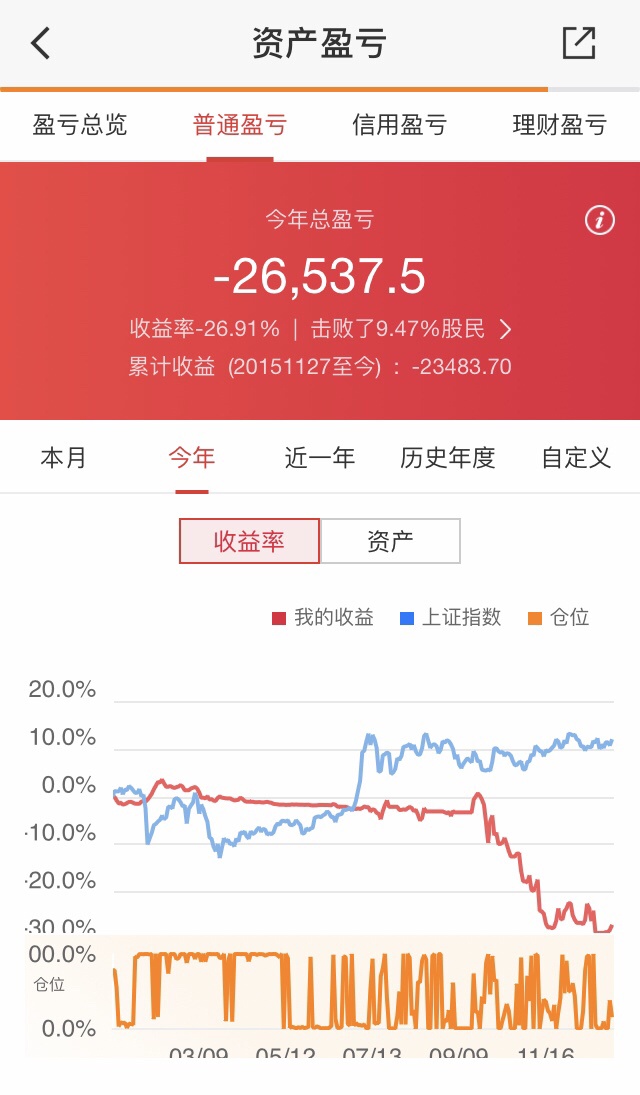Toggle the 仓位 series in the legend
Image resolution: width=640 pixels, height=1095 pixels.
pos(558,617)
